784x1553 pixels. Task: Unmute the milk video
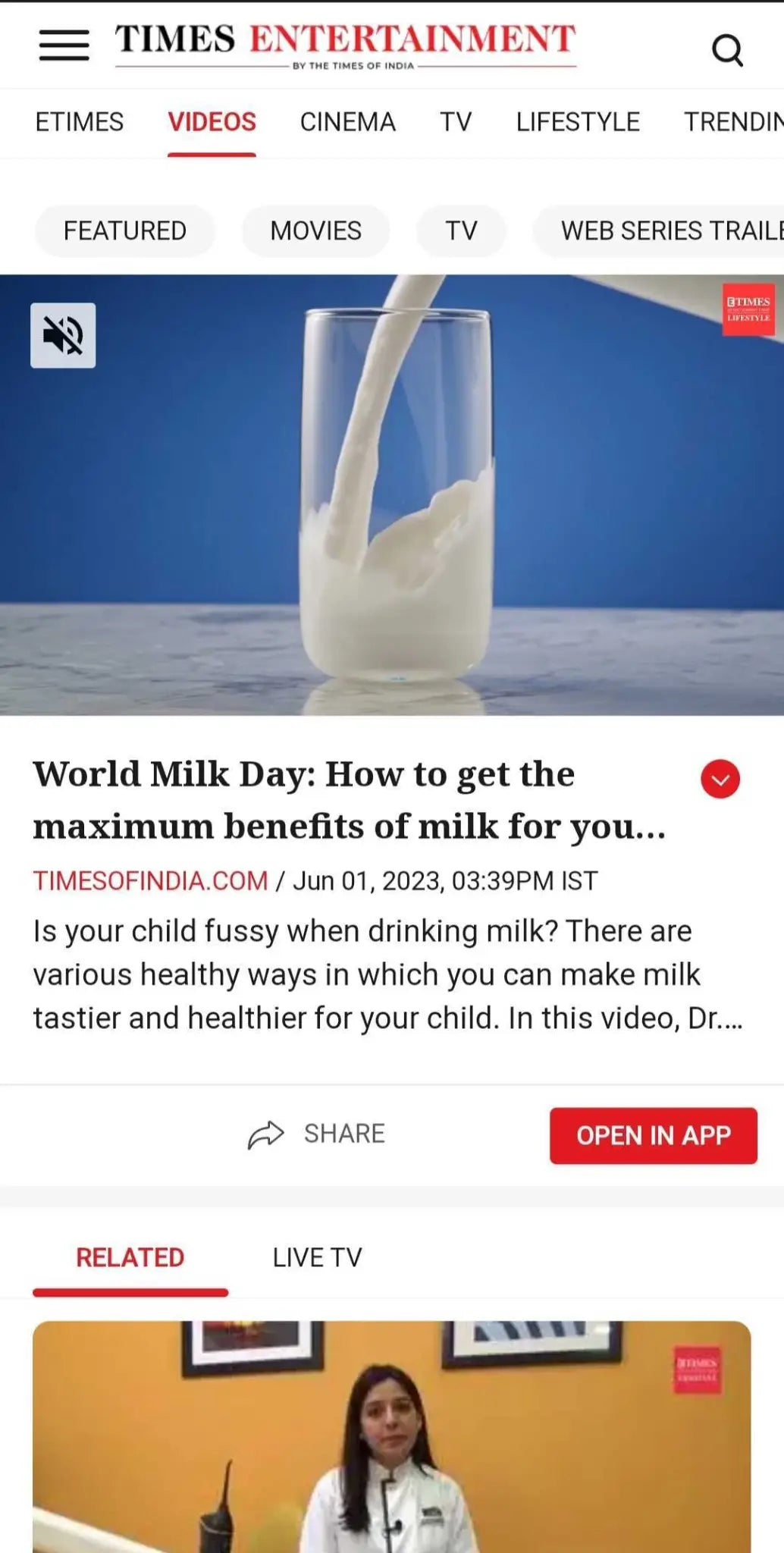pos(63,335)
